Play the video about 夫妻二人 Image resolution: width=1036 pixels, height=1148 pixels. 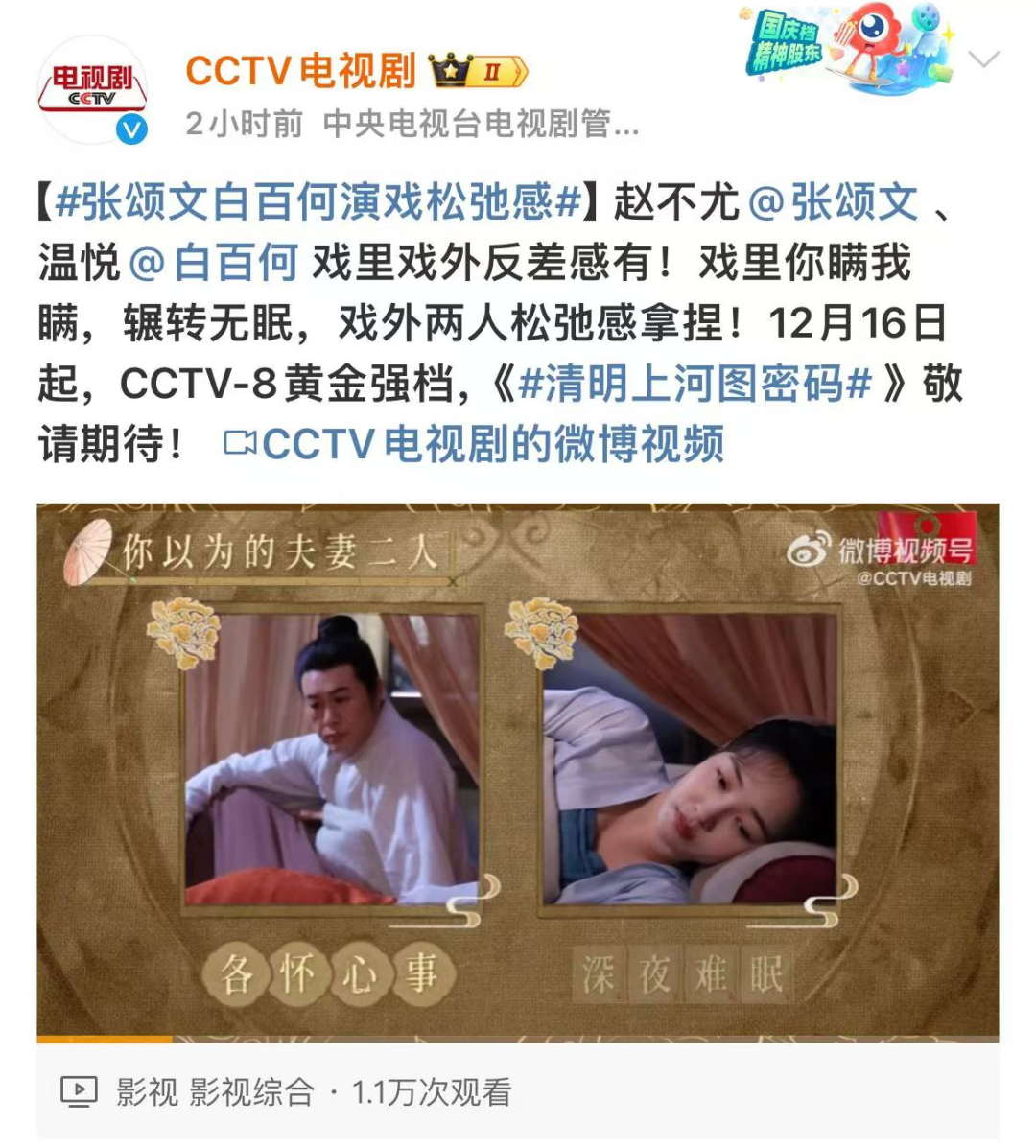(517, 772)
